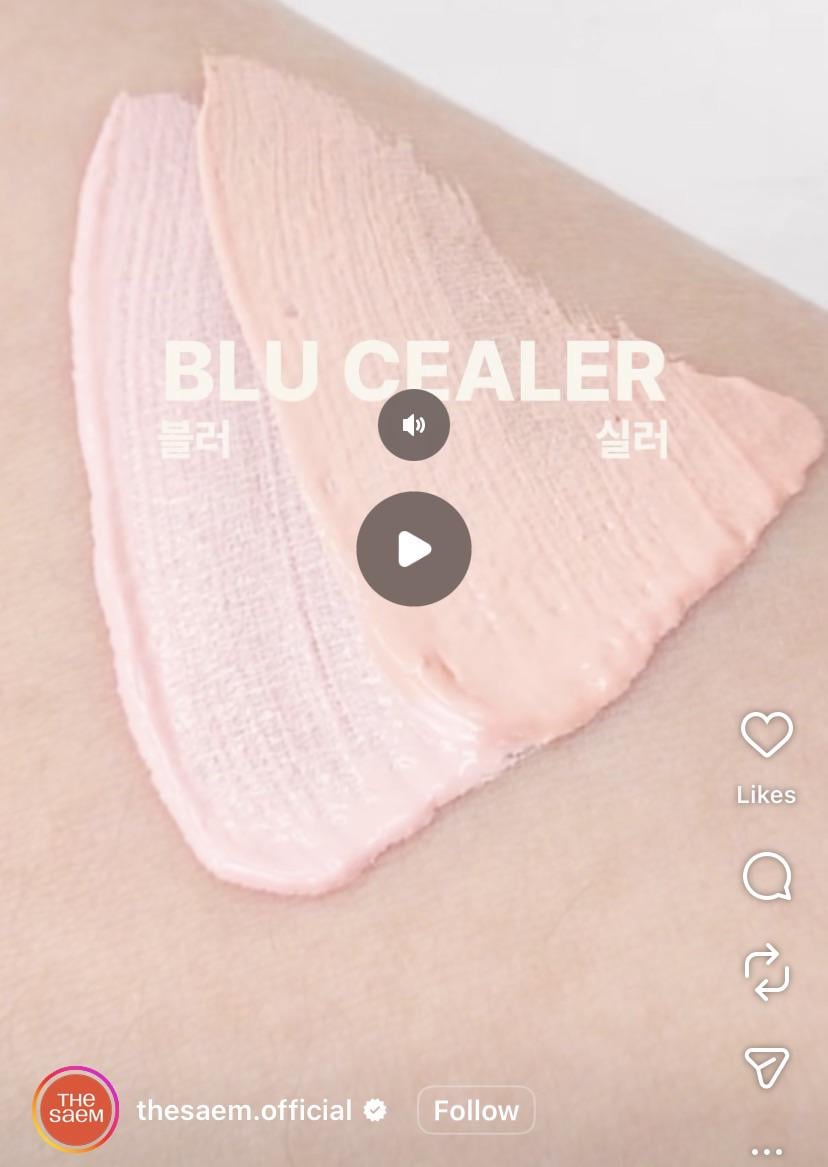The image size is (828, 1167).
Task: Open The Saem profile picture
Action: point(75,1109)
